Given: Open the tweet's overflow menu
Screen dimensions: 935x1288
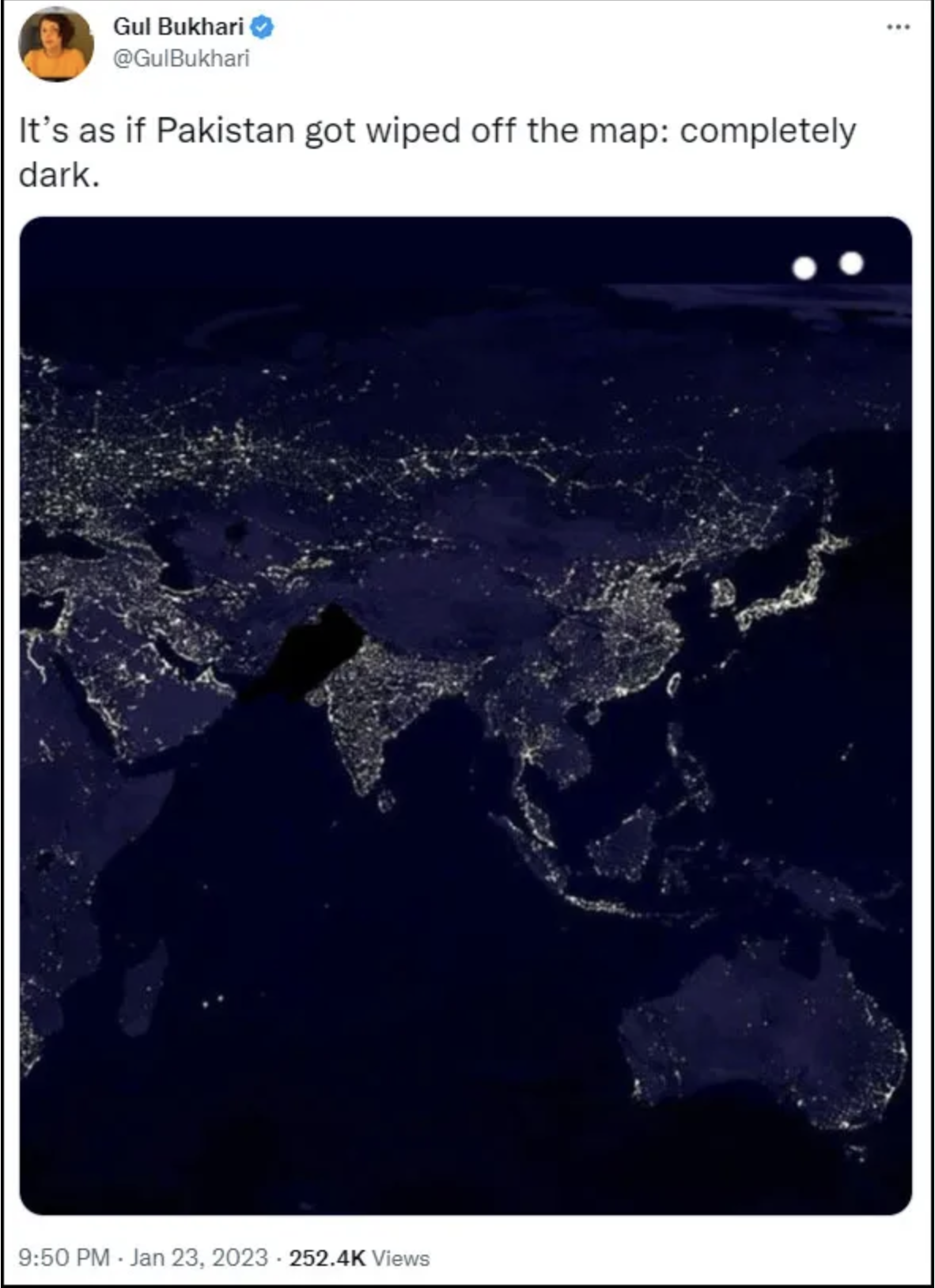Looking at the screenshot, I should (898, 28).
